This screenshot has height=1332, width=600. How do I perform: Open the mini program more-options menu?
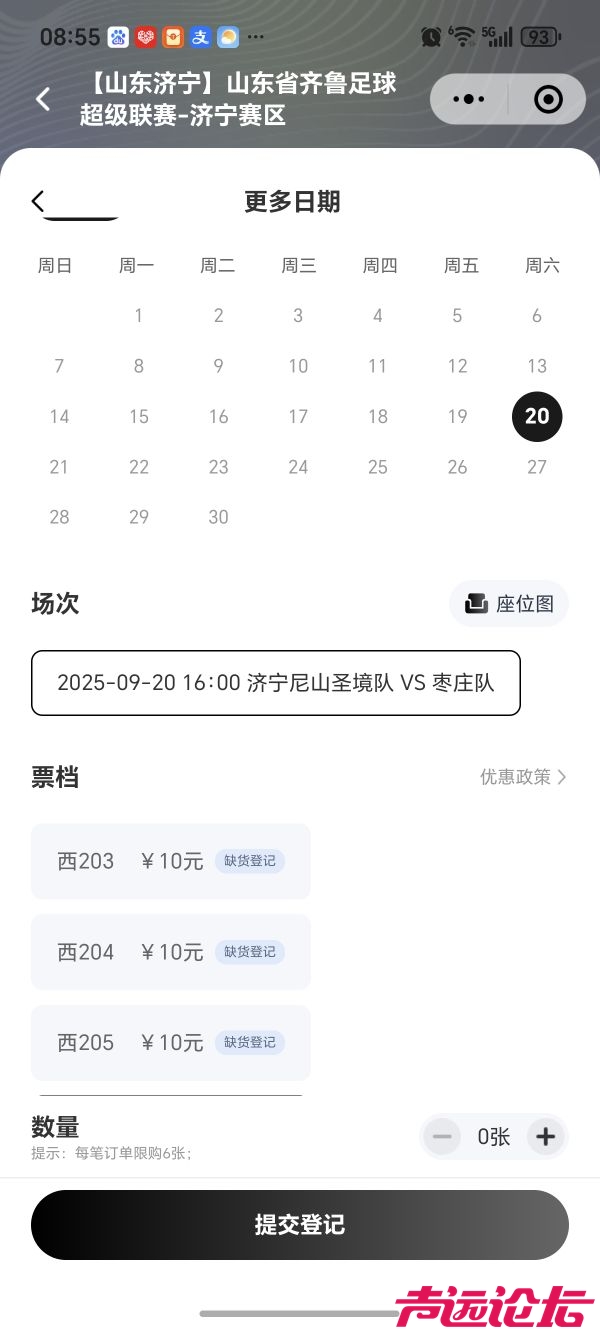(468, 99)
